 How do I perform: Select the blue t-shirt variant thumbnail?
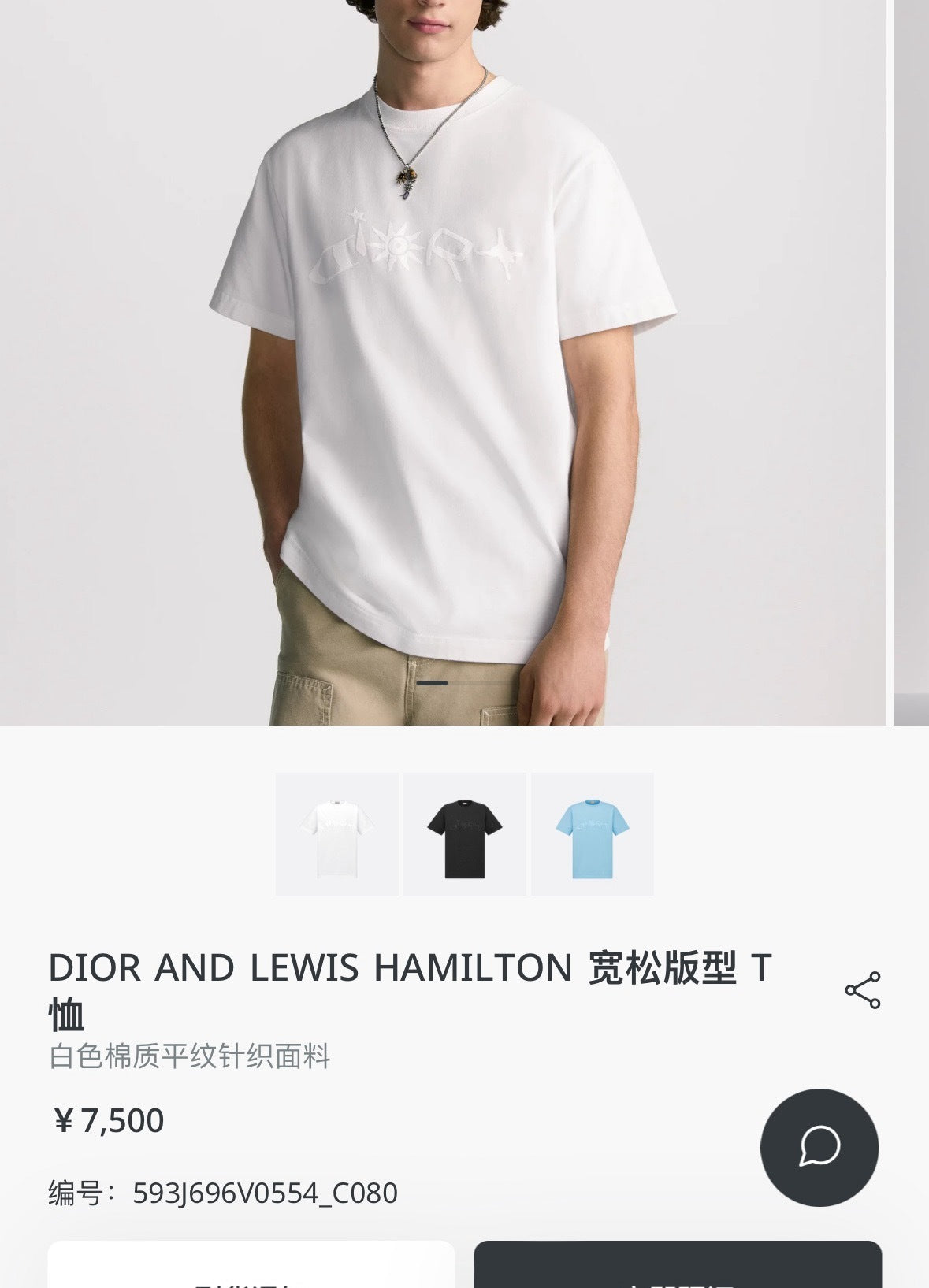pos(591,835)
